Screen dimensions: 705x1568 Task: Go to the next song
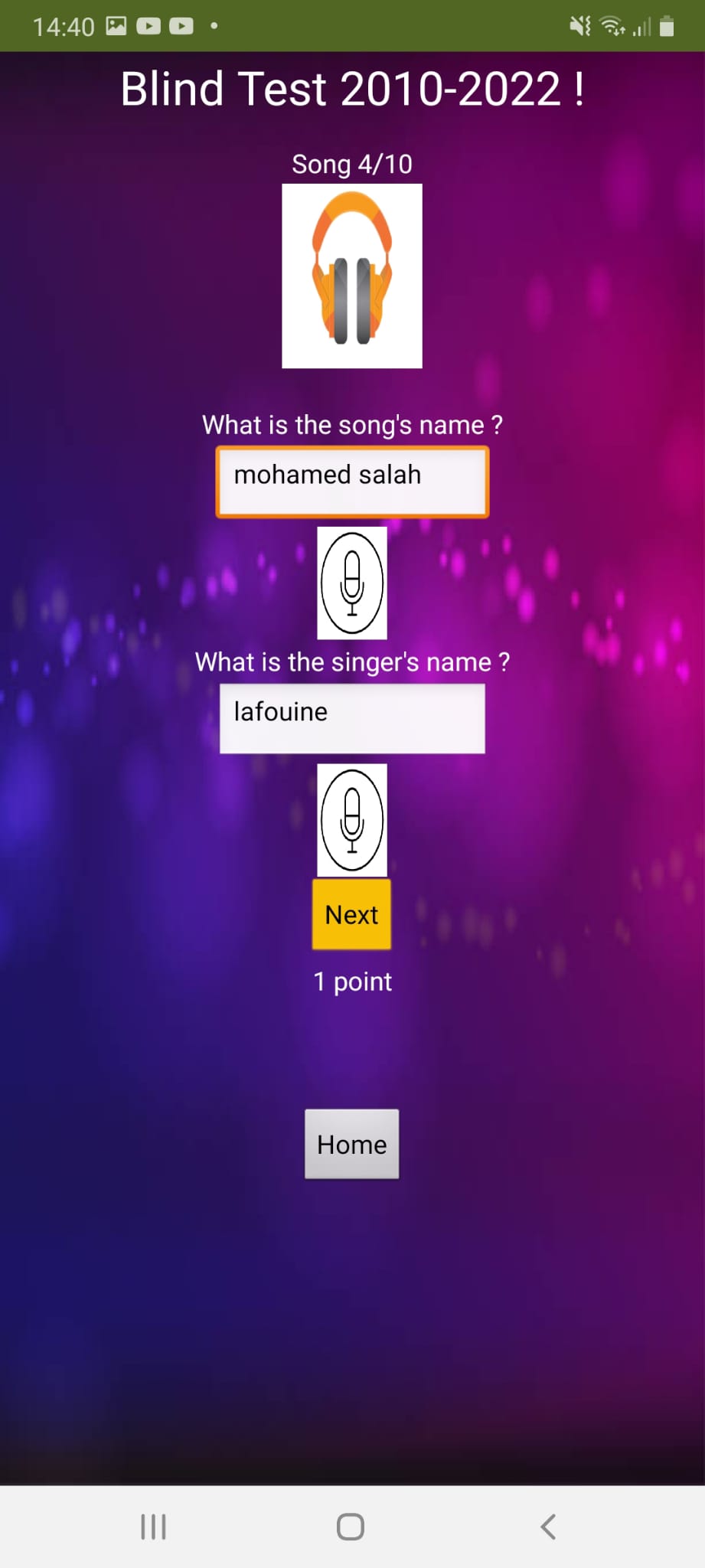351,914
